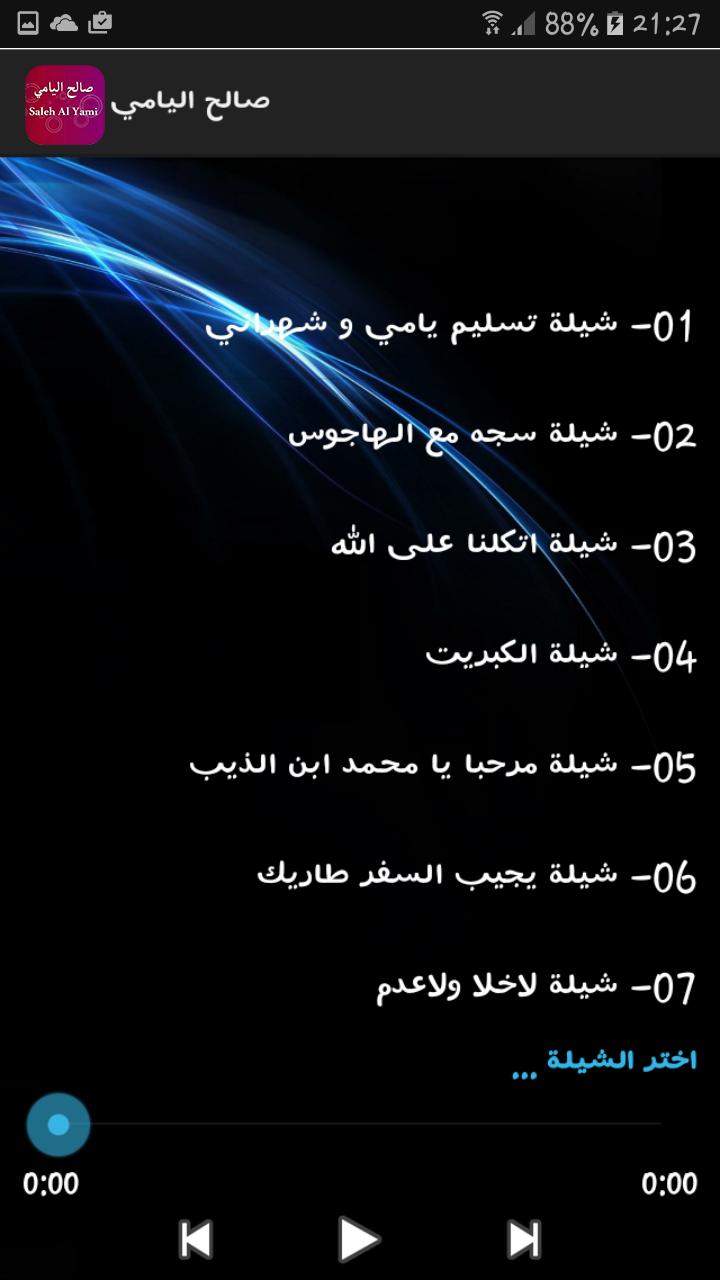Play track 05 شيلة مرحبا يا محمد ابن الذيب
This screenshot has width=720, height=1280.
point(442,767)
